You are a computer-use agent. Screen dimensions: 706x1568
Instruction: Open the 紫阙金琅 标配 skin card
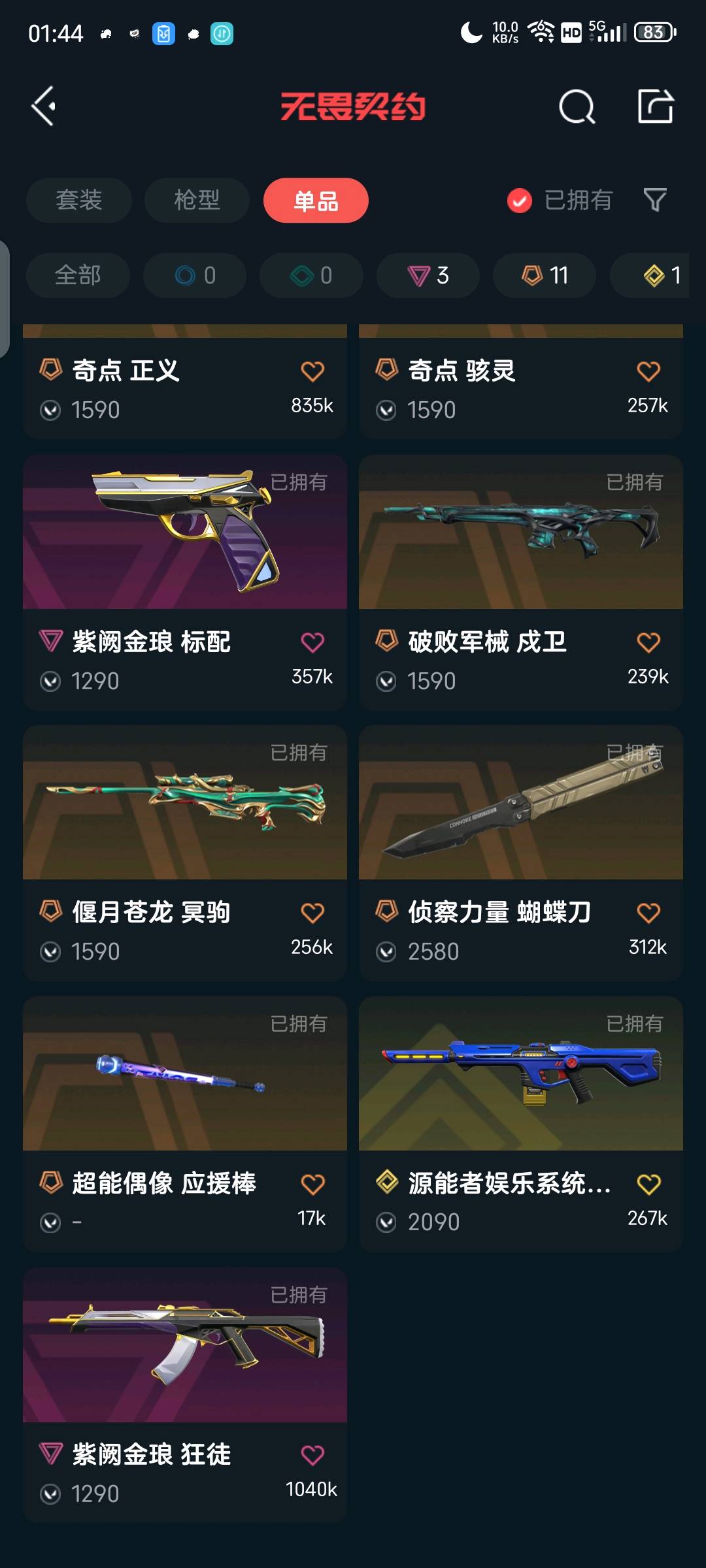185,582
